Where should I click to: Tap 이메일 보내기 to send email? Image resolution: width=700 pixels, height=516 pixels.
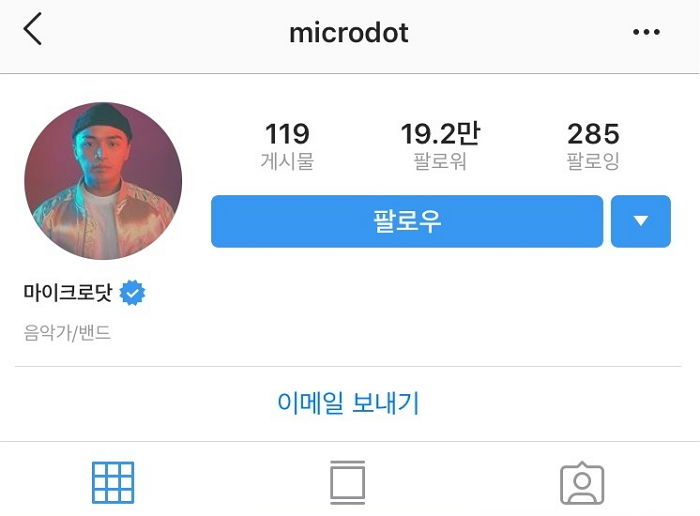point(348,403)
